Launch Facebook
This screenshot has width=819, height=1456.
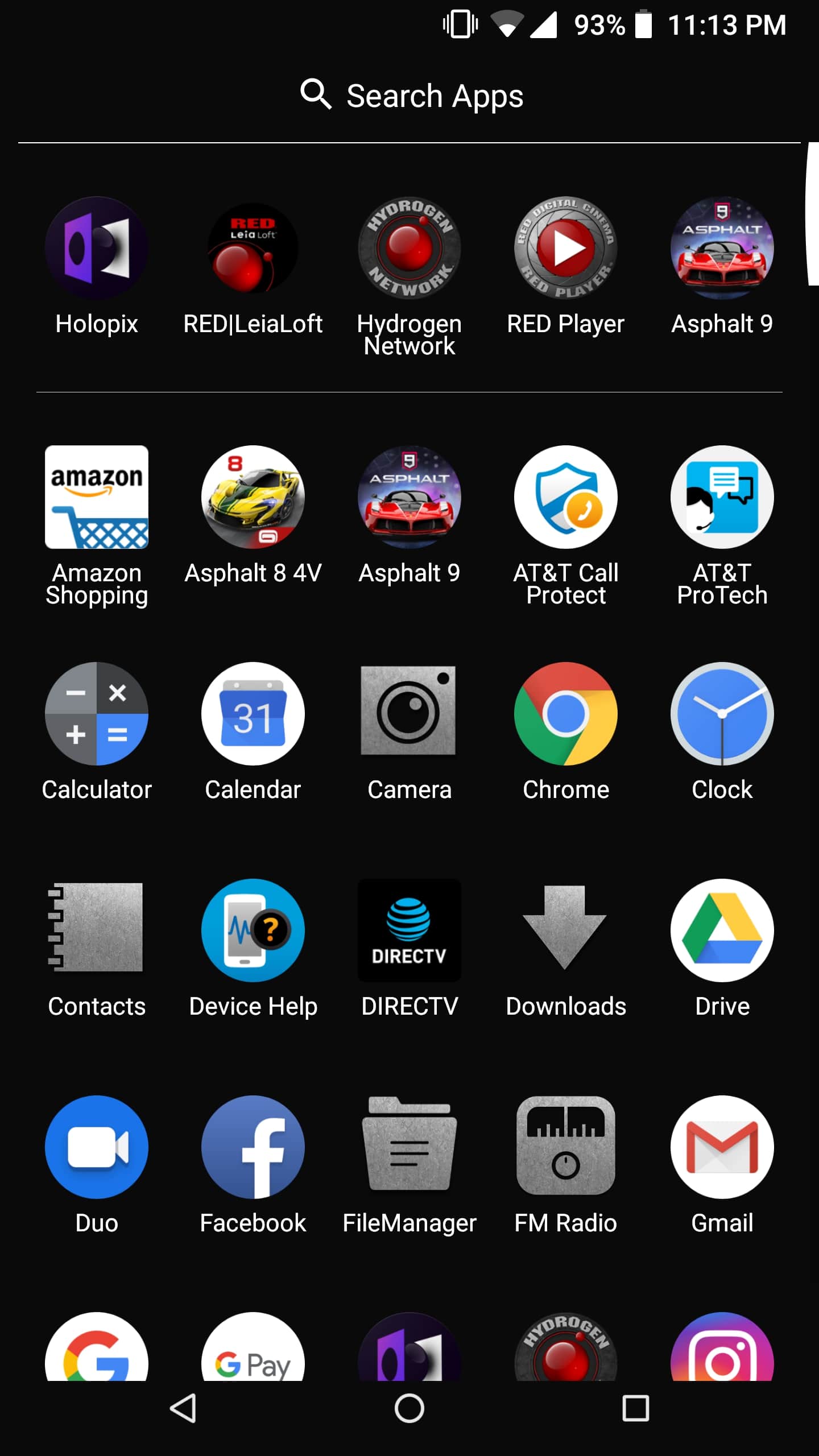pos(253,1147)
